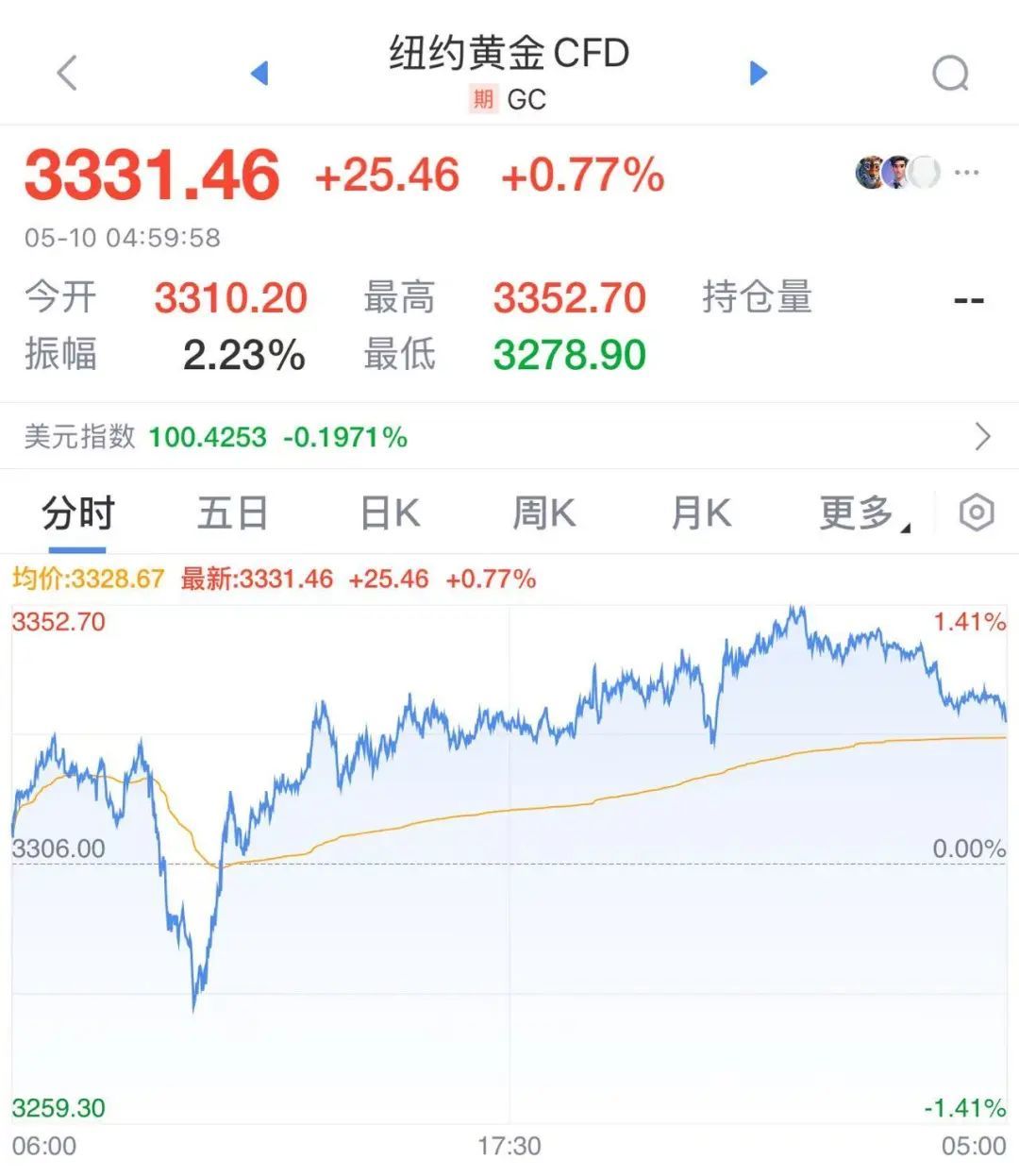Open chart settings with the gear icon

coord(977,512)
